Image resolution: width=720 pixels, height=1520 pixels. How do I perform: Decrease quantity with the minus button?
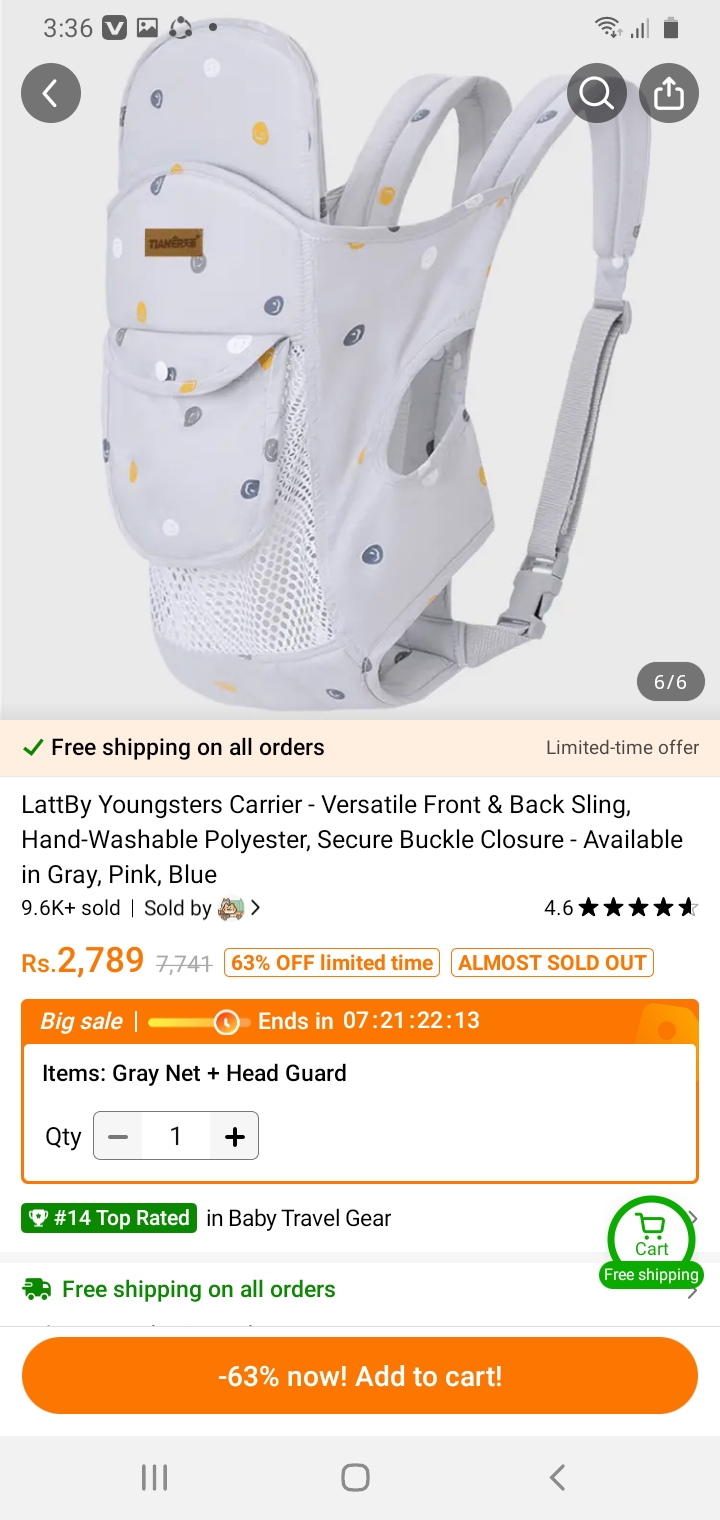[x=118, y=1137]
